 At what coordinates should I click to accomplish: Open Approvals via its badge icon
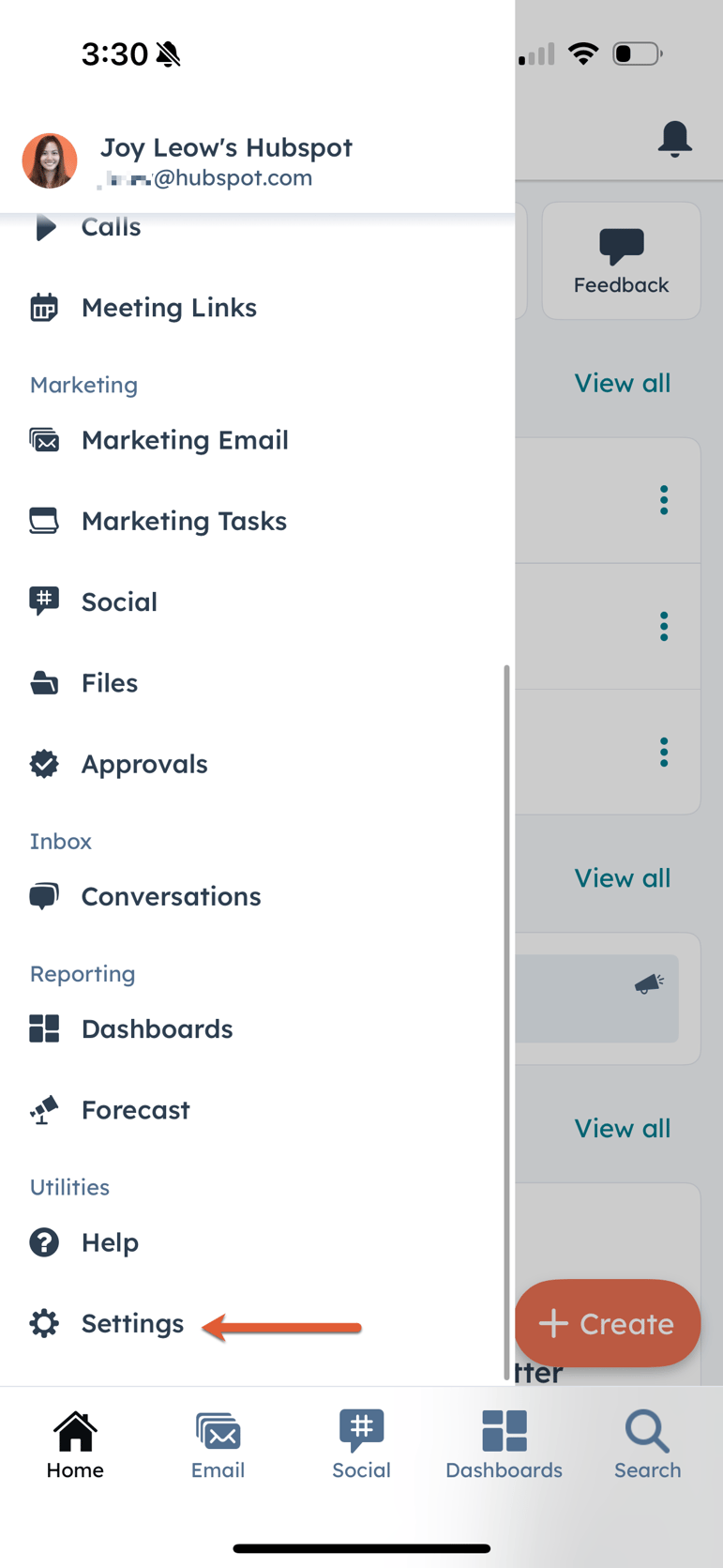point(43,763)
